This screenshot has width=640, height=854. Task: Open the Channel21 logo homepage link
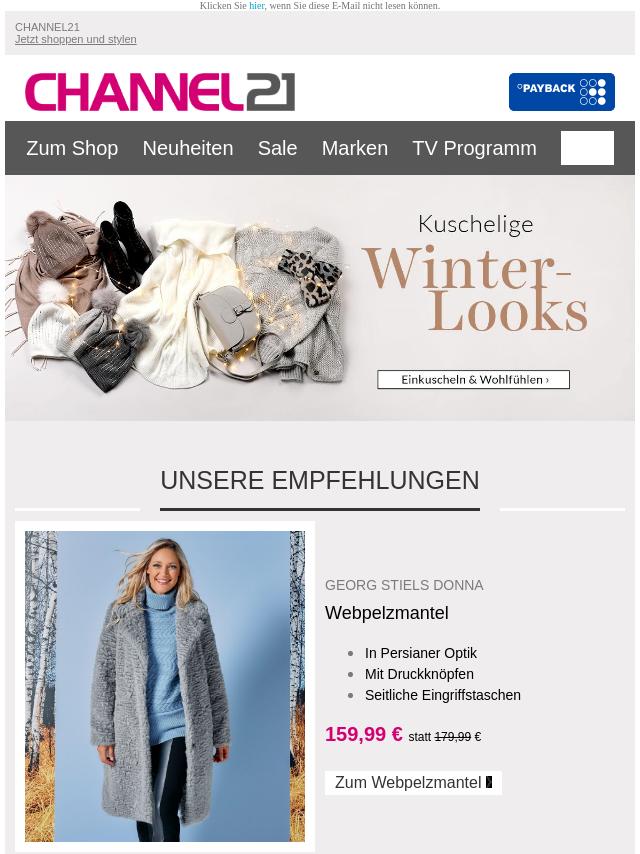[160, 92]
